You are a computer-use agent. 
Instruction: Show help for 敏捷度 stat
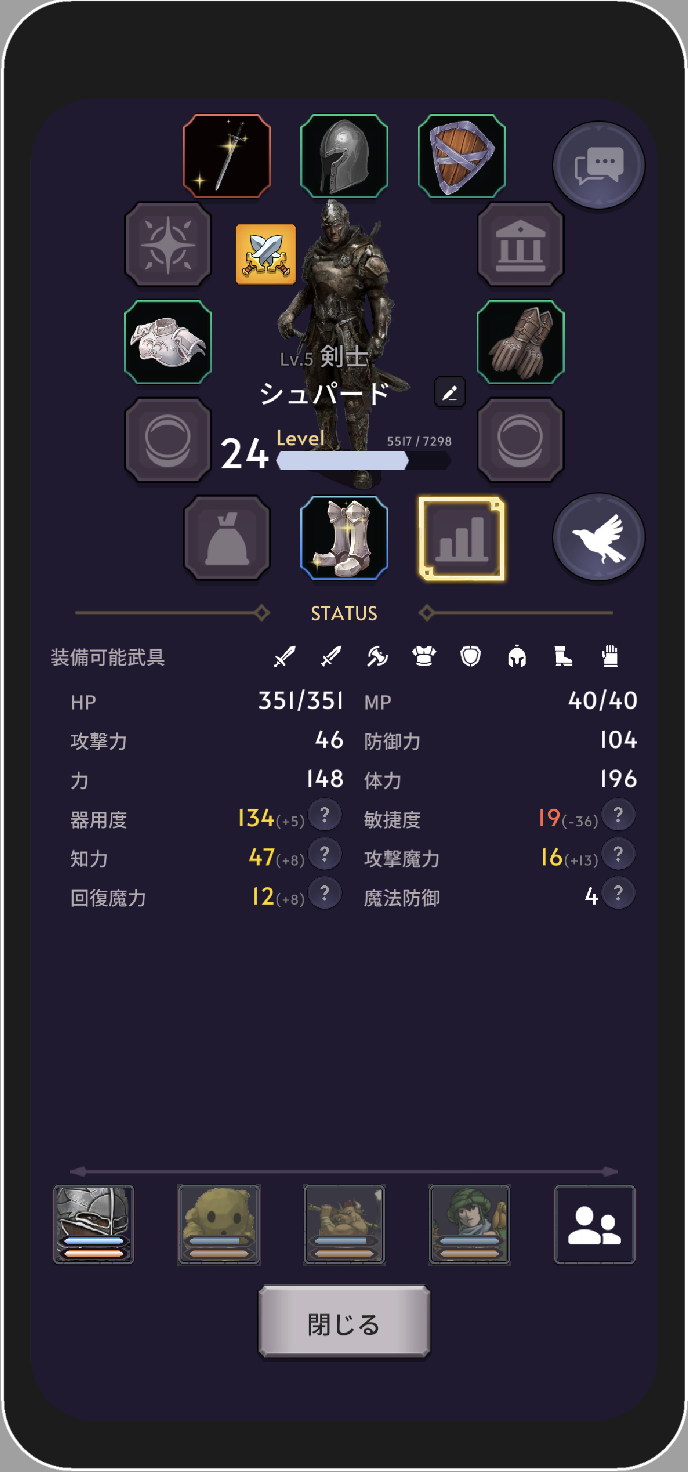point(618,816)
